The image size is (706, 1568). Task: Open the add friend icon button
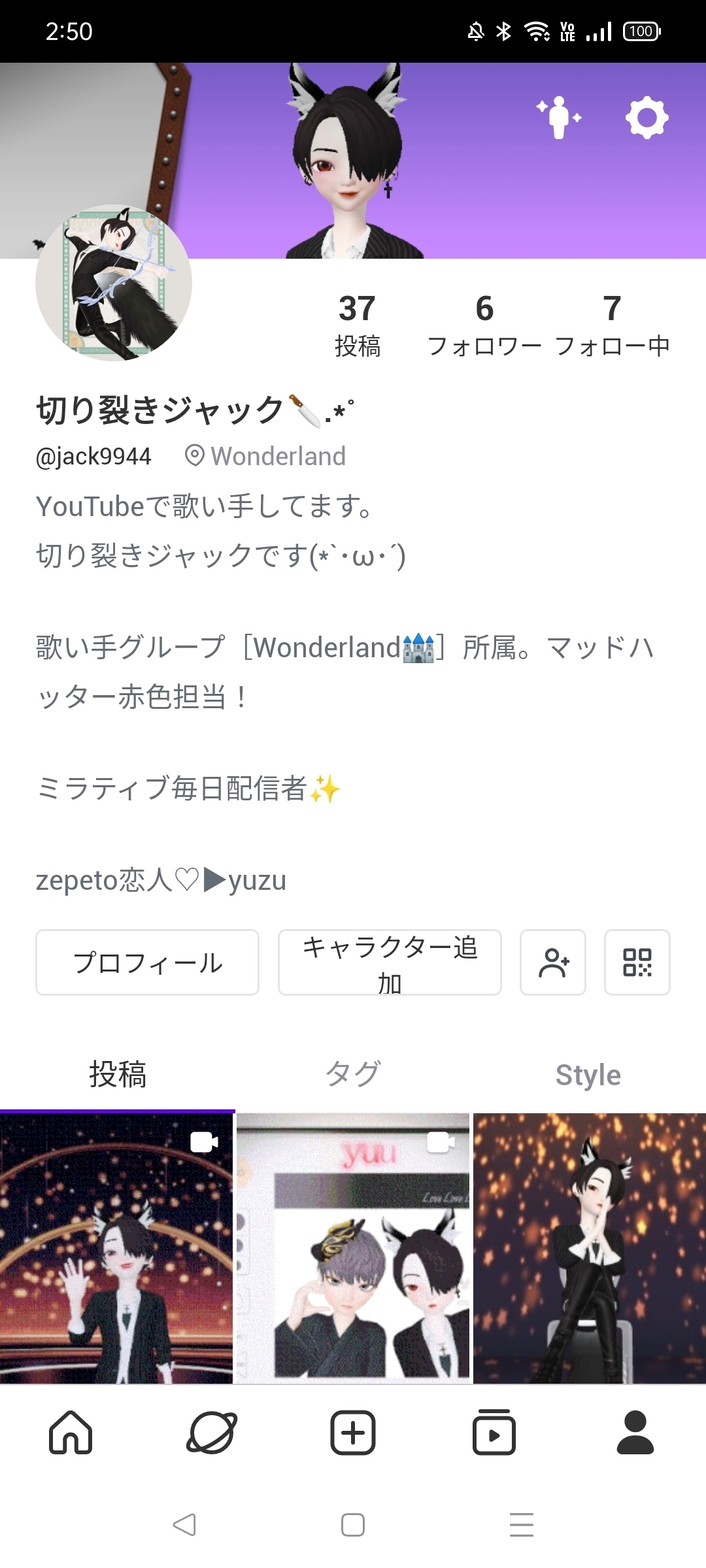coord(553,962)
